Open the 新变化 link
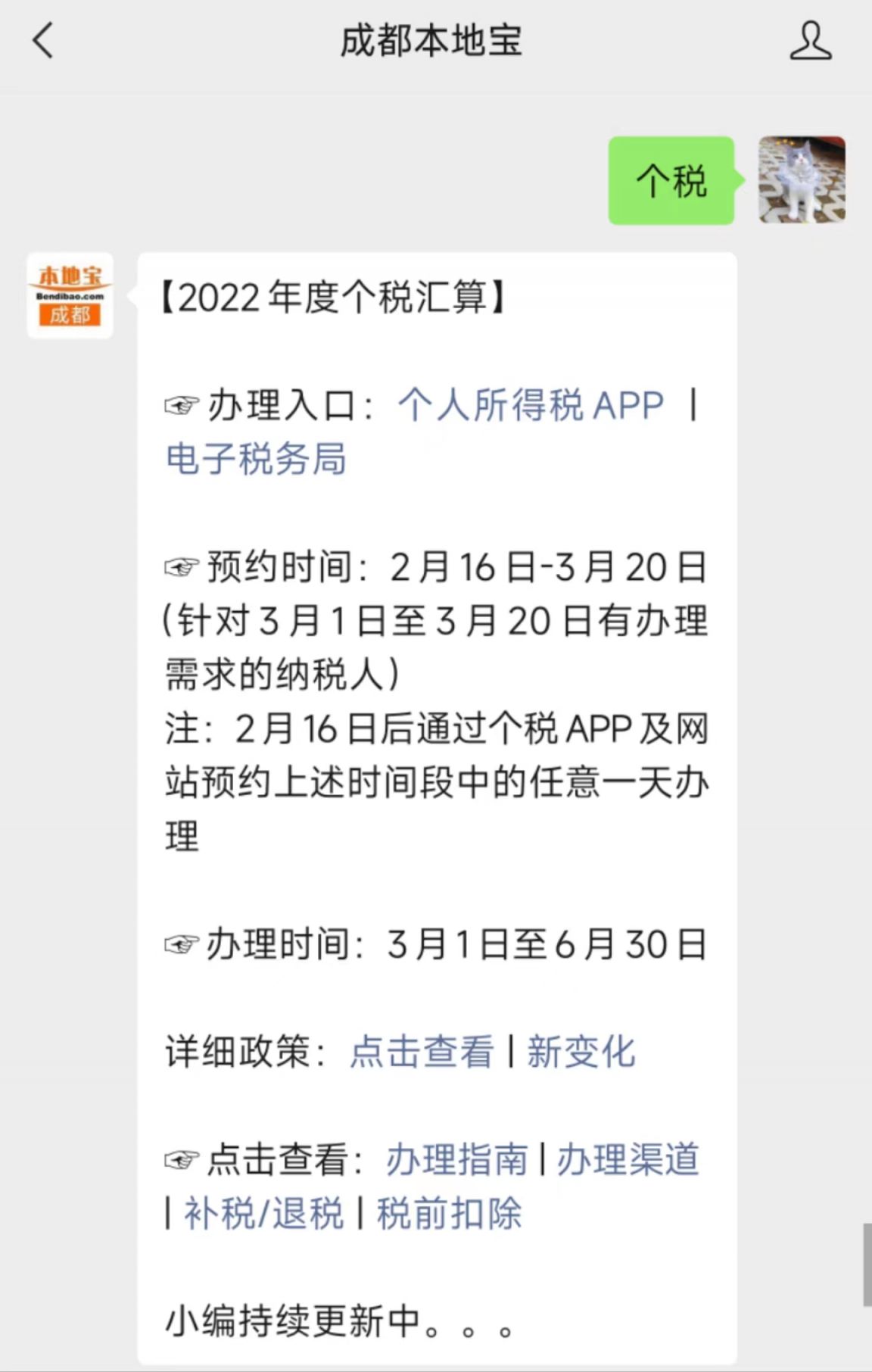The height and width of the screenshot is (1372, 872). 581,1052
